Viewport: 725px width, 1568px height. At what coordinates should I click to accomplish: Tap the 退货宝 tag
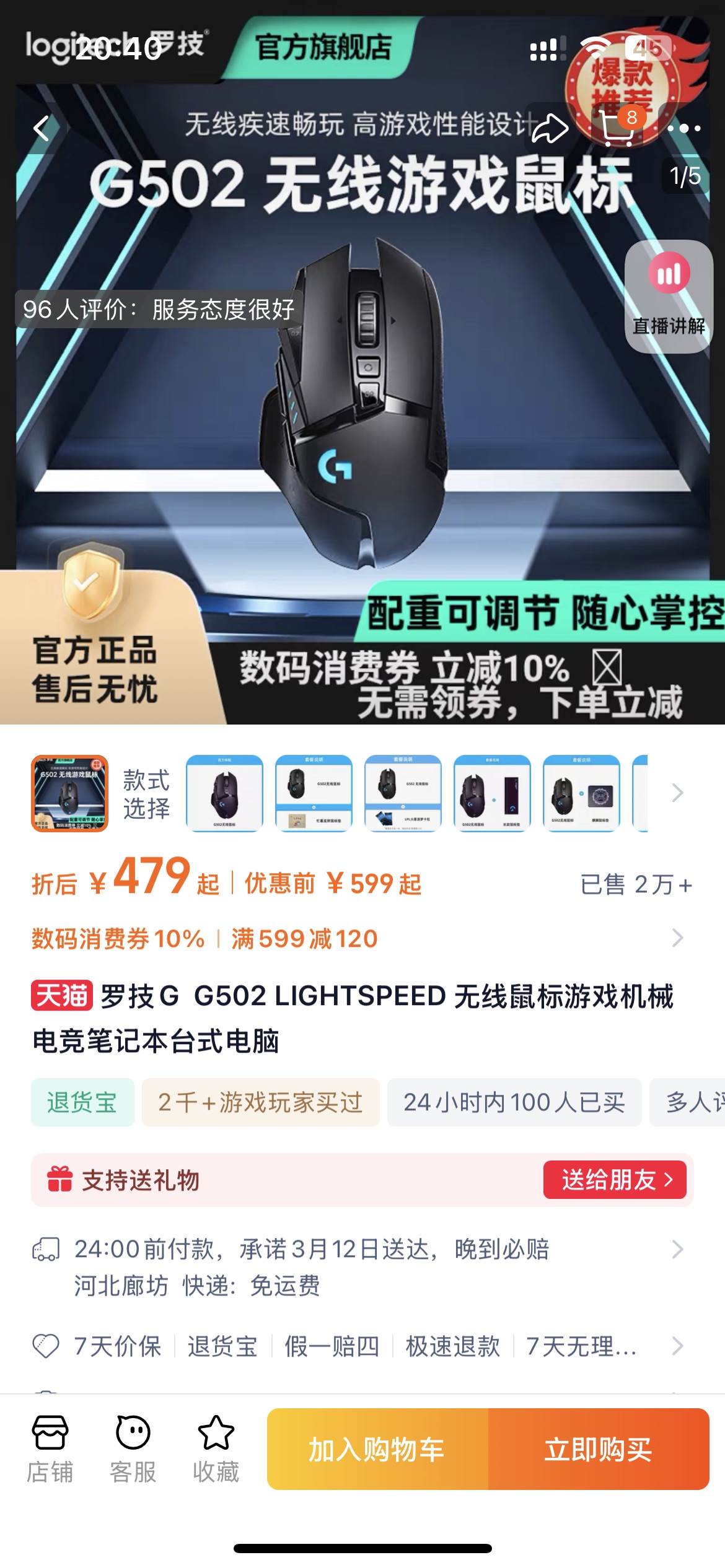coord(82,1102)
